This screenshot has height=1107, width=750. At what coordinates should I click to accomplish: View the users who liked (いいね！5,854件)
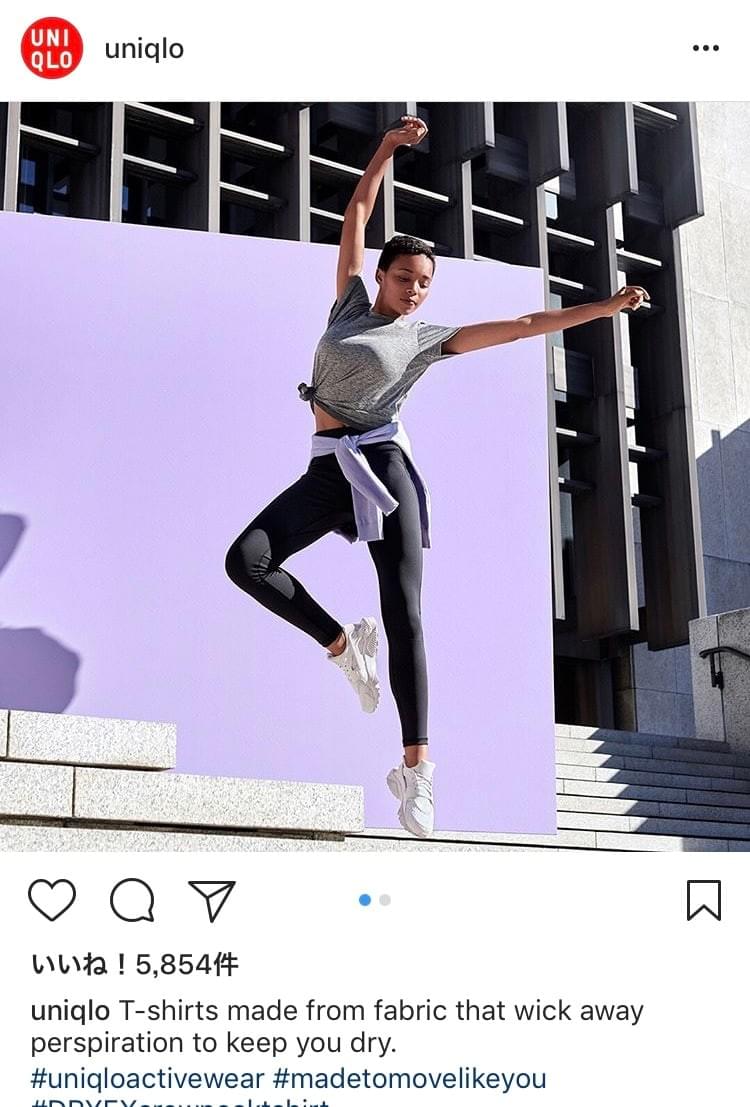[135, 964]
